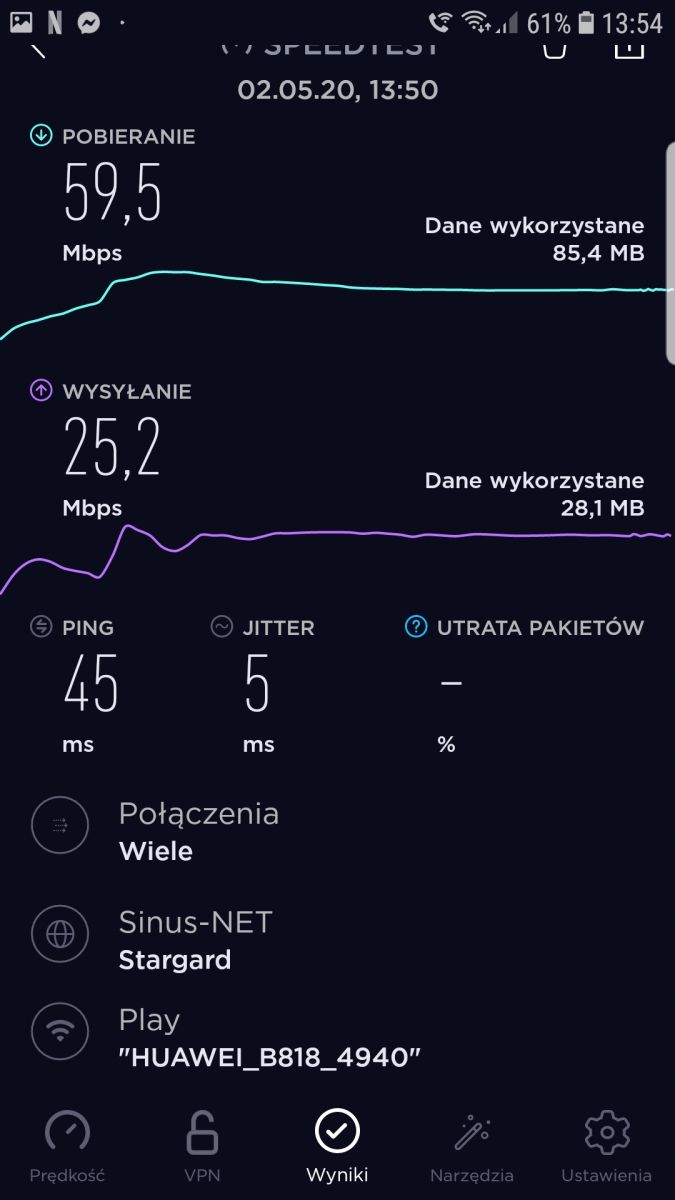This screenshot has width=675, height=1200.
Task: Go back using the top-left arrow
Action: pos(39,47)
